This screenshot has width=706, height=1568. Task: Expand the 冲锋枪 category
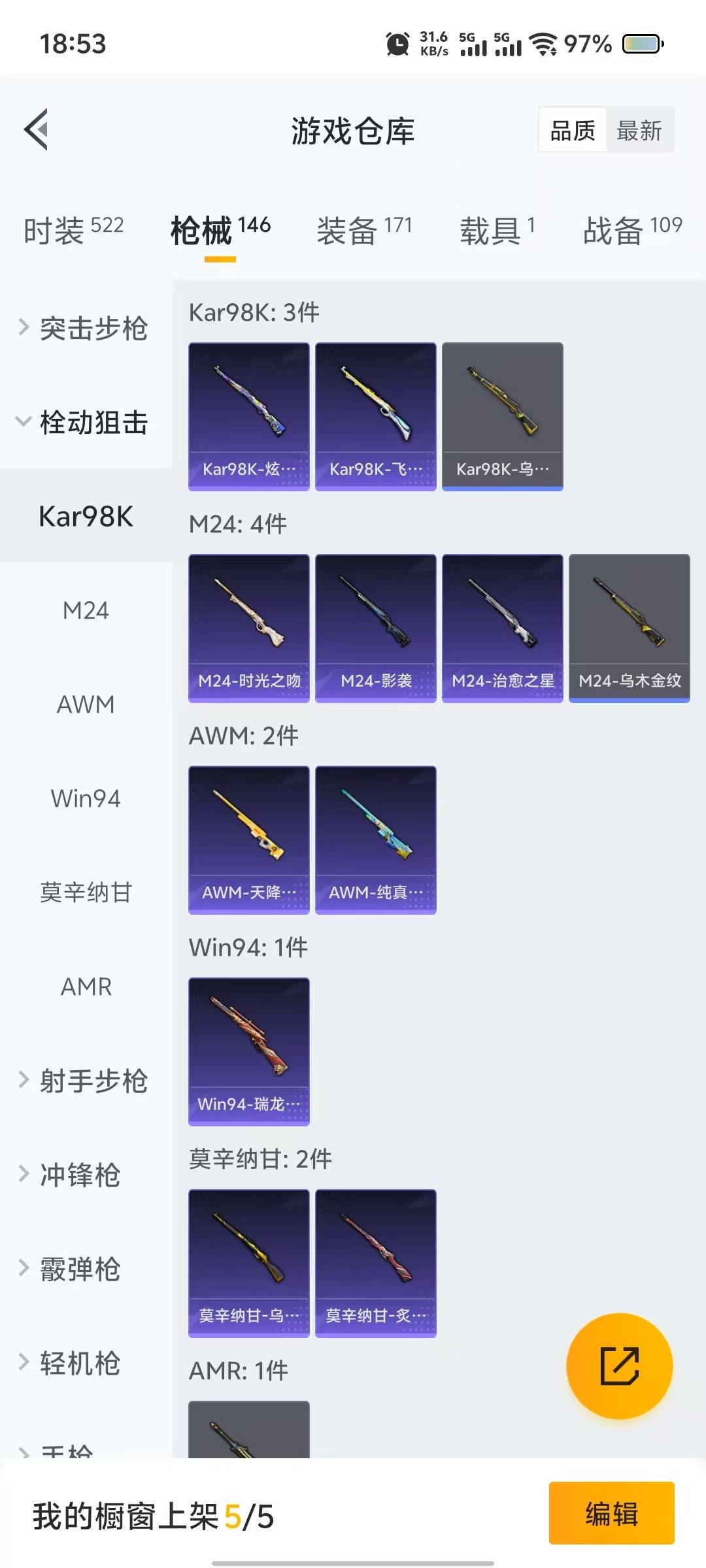80,1175
